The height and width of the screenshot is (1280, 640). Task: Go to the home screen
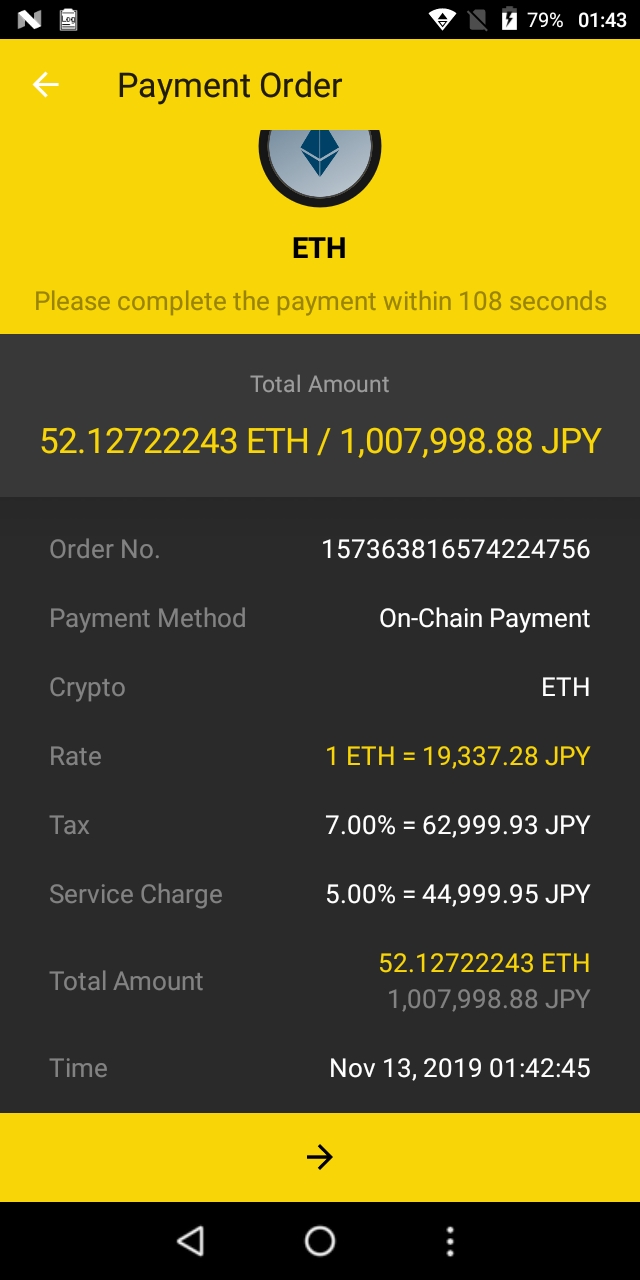tap(320, 1241)
